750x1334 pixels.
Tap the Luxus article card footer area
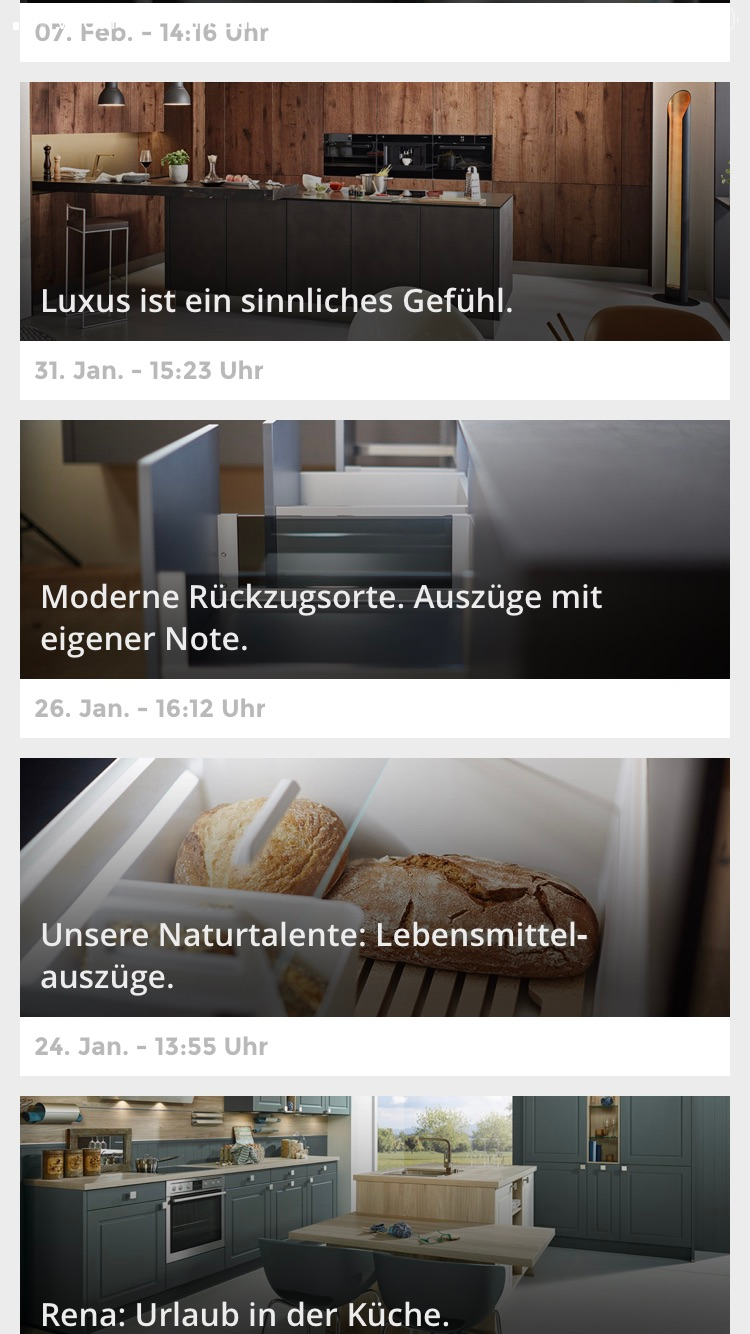[x=375, y=370]
